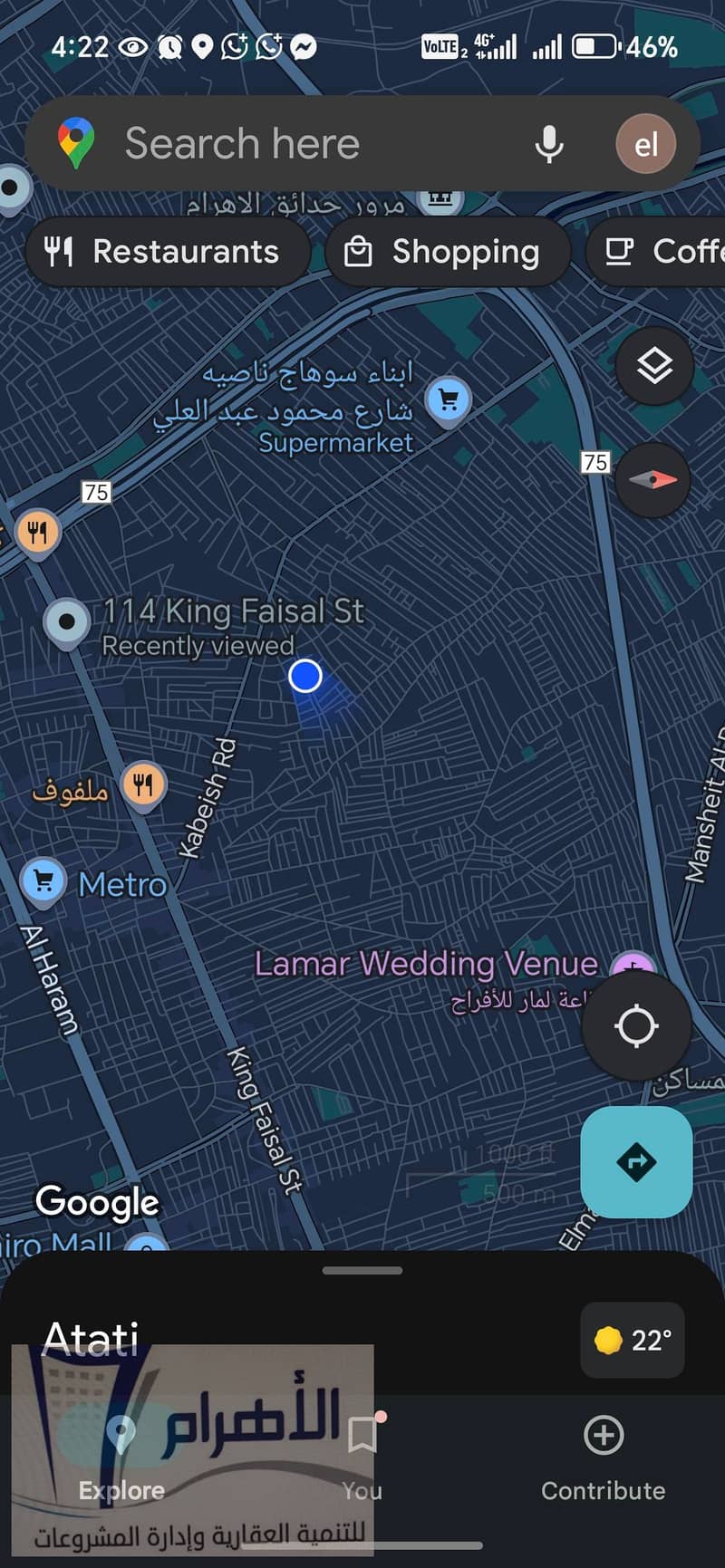
Task: Tap the compass to reset orientation
Action: 653,480
